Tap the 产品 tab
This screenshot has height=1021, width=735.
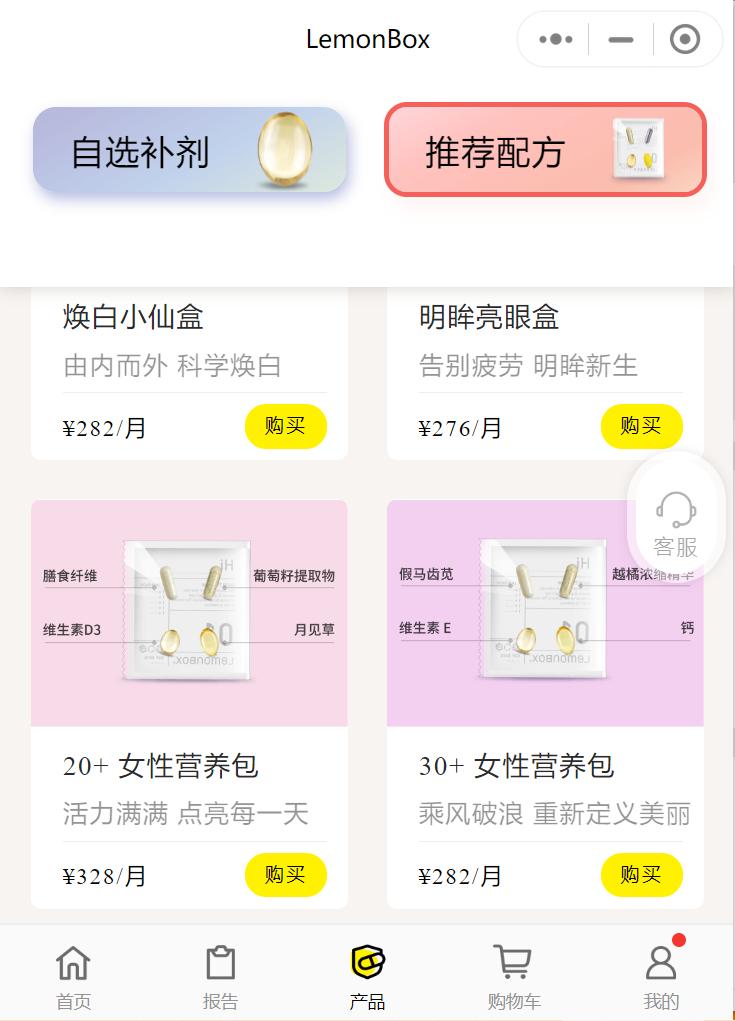tap(367, 977)
